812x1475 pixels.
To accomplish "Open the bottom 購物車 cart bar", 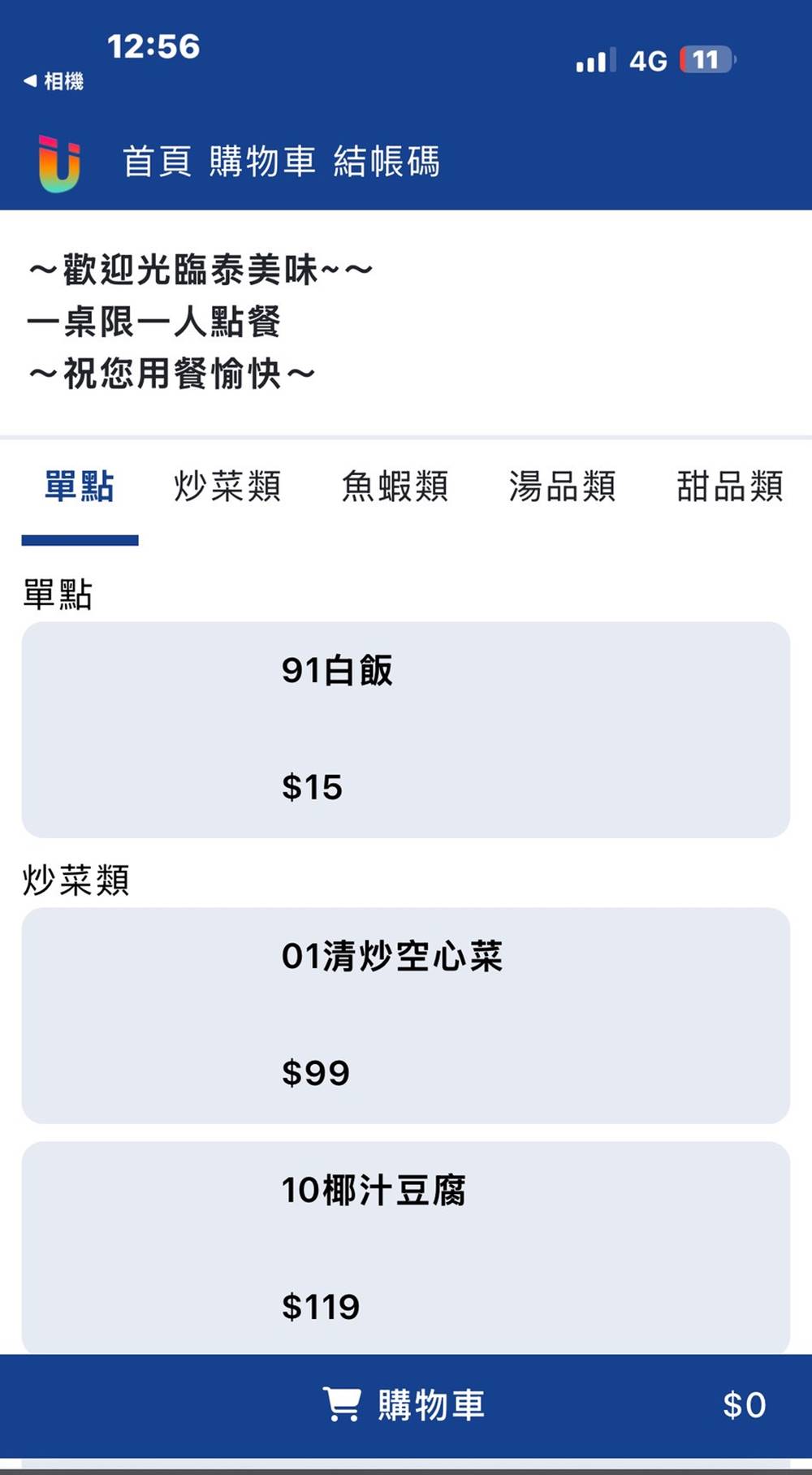I will 405,1405.
